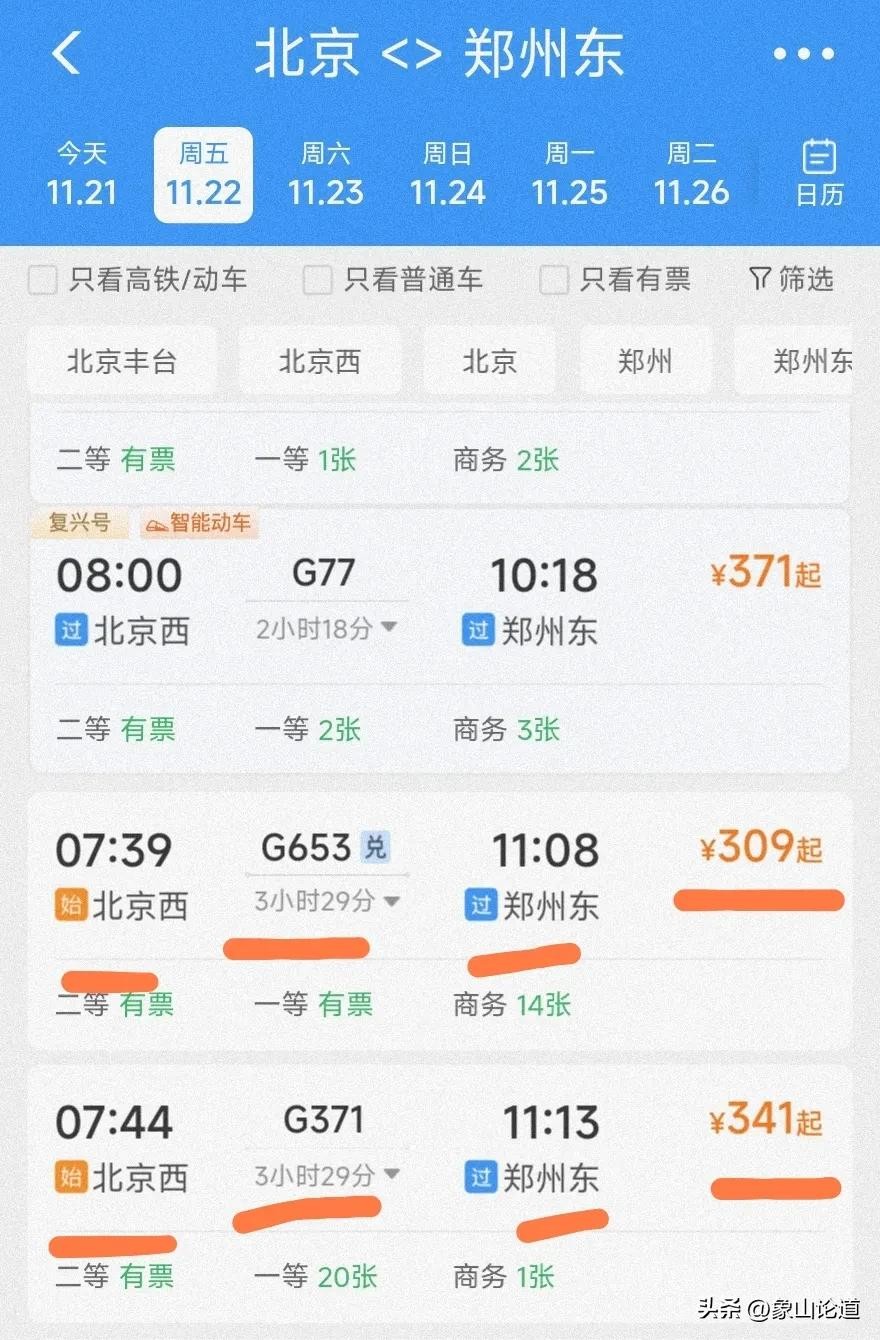The height and width of the screenshot is (1340, 880).
Task: Switch to 周二 11.26 date tab
Action: point(692,174)
